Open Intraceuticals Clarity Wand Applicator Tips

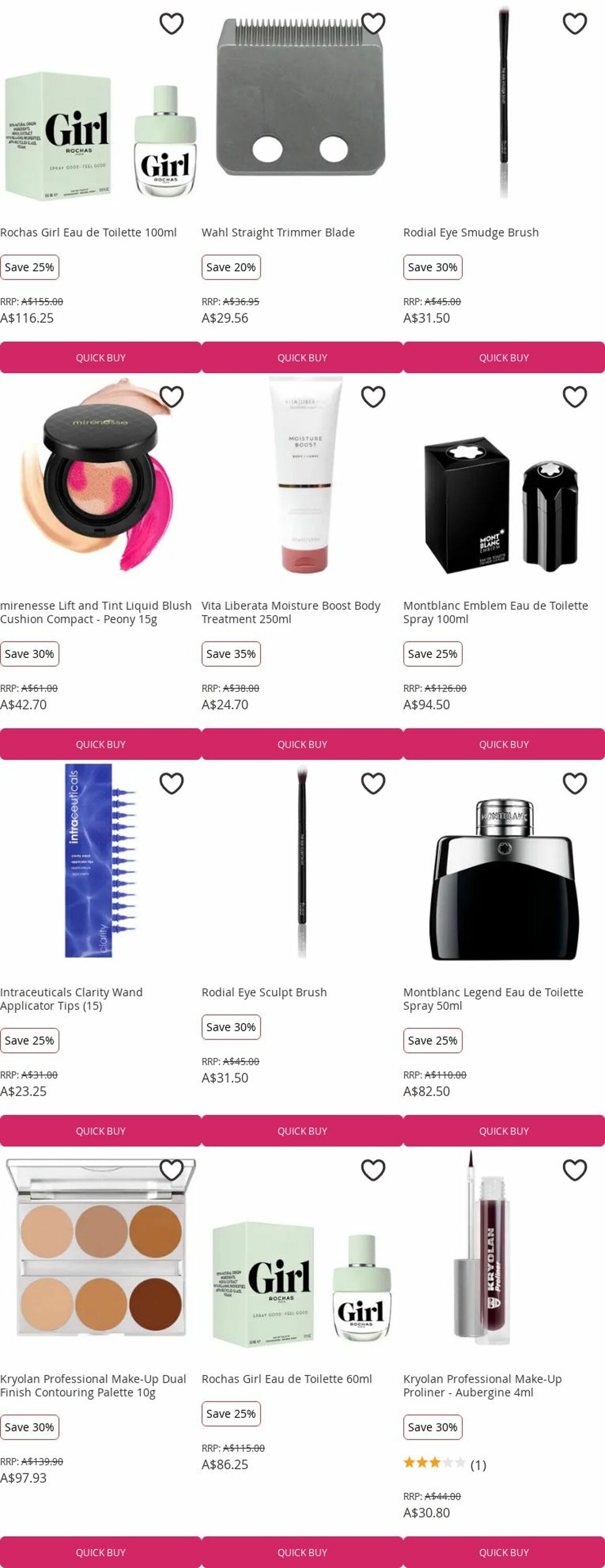(71, 998)
